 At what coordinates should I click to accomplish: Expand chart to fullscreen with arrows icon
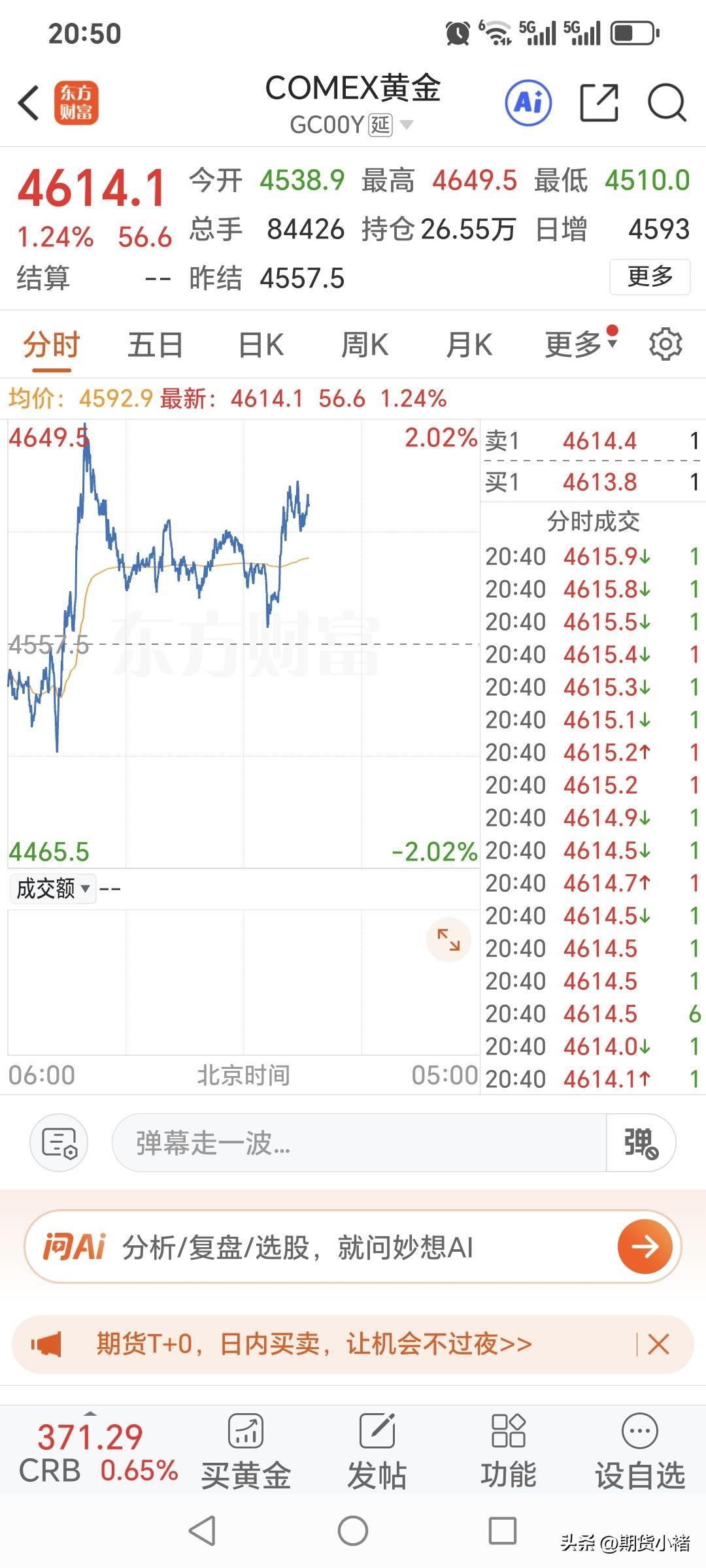[447, 939]
